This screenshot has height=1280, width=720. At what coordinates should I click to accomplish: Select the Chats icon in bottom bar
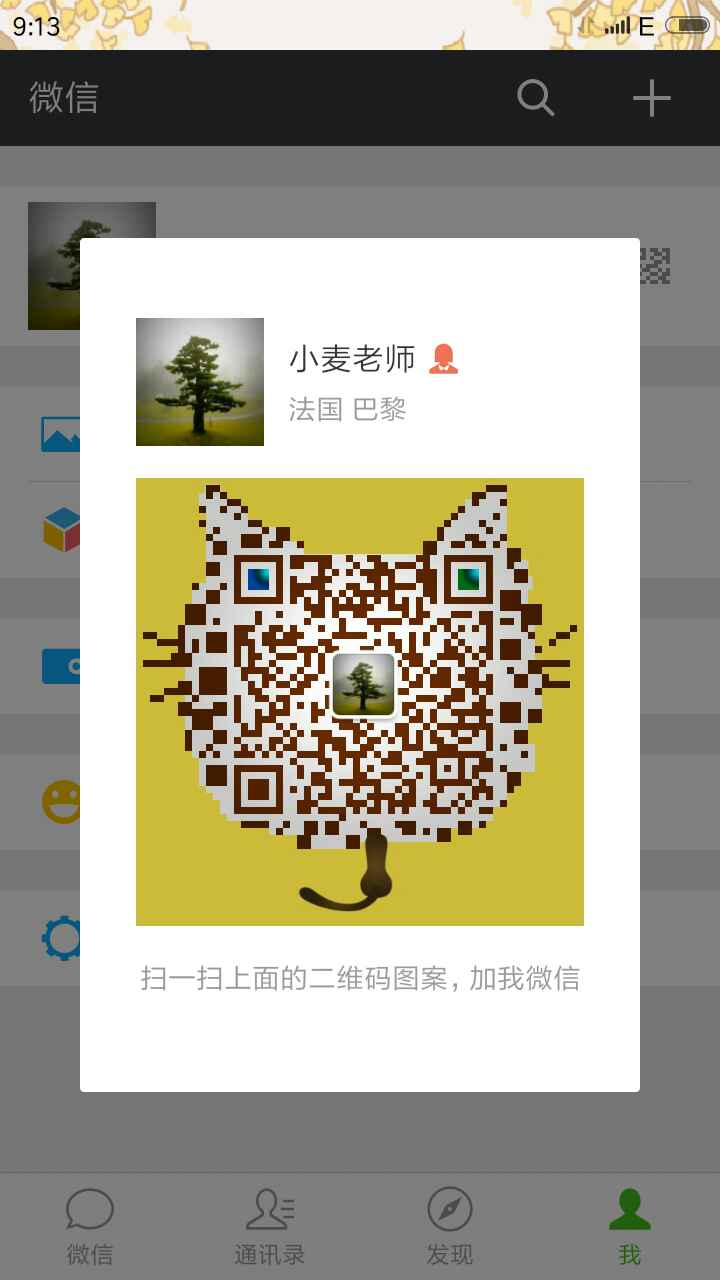[x=90, y=1209]
